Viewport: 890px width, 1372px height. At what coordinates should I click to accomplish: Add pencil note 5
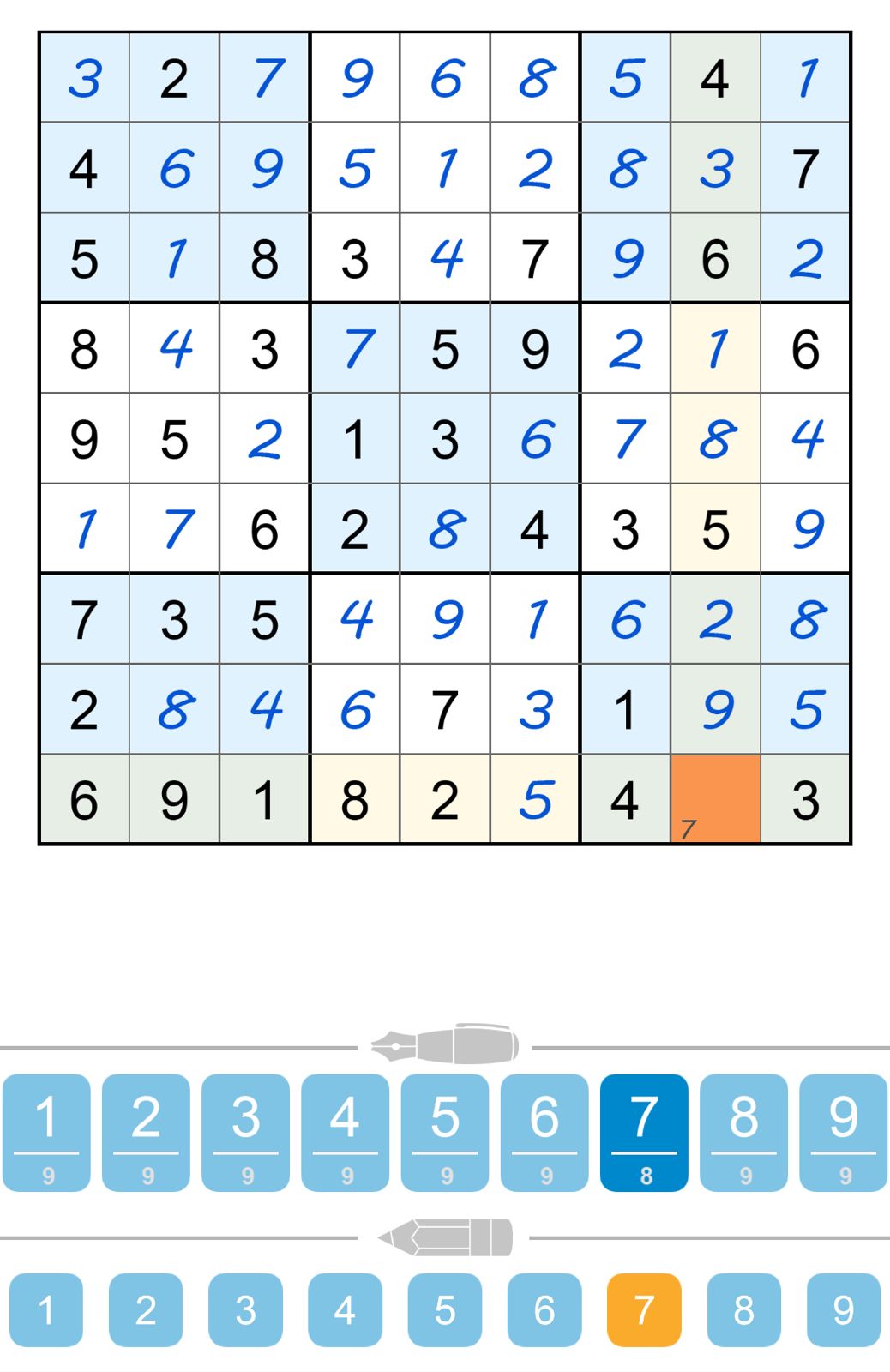(x=445, y=1309)
